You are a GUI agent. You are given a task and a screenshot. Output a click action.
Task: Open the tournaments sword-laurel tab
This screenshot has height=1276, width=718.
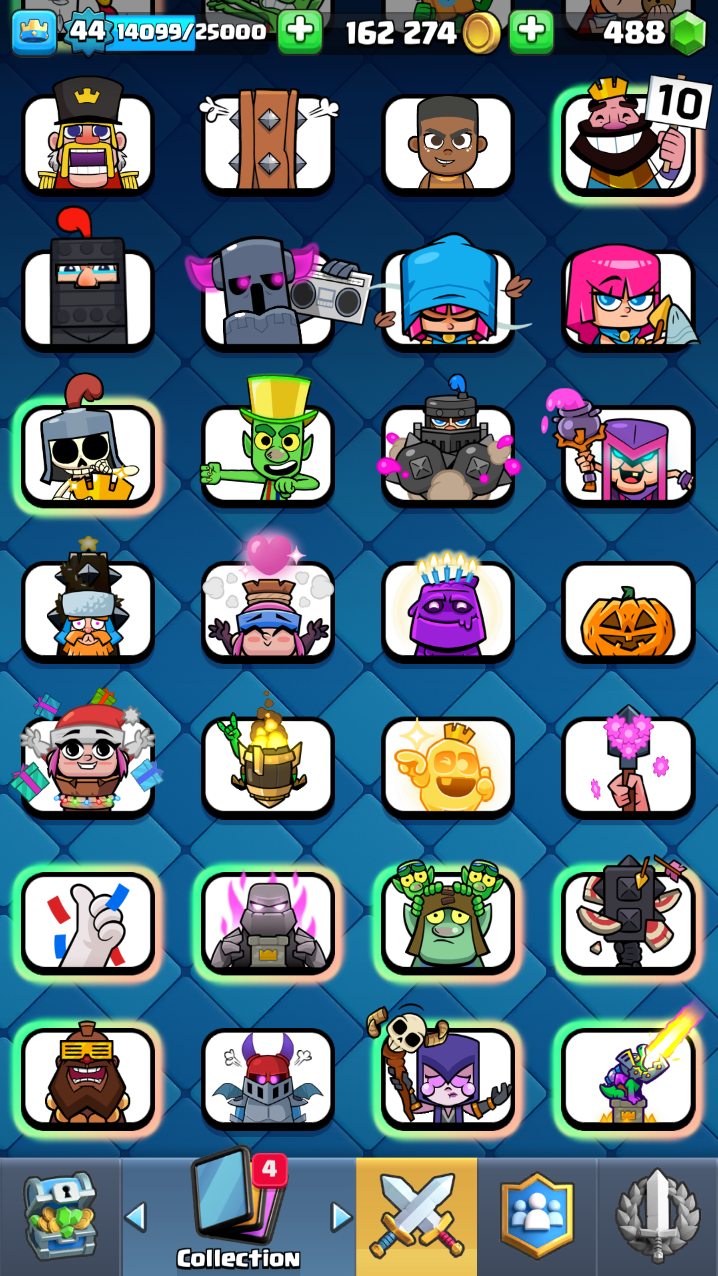tap(657, 1216)
